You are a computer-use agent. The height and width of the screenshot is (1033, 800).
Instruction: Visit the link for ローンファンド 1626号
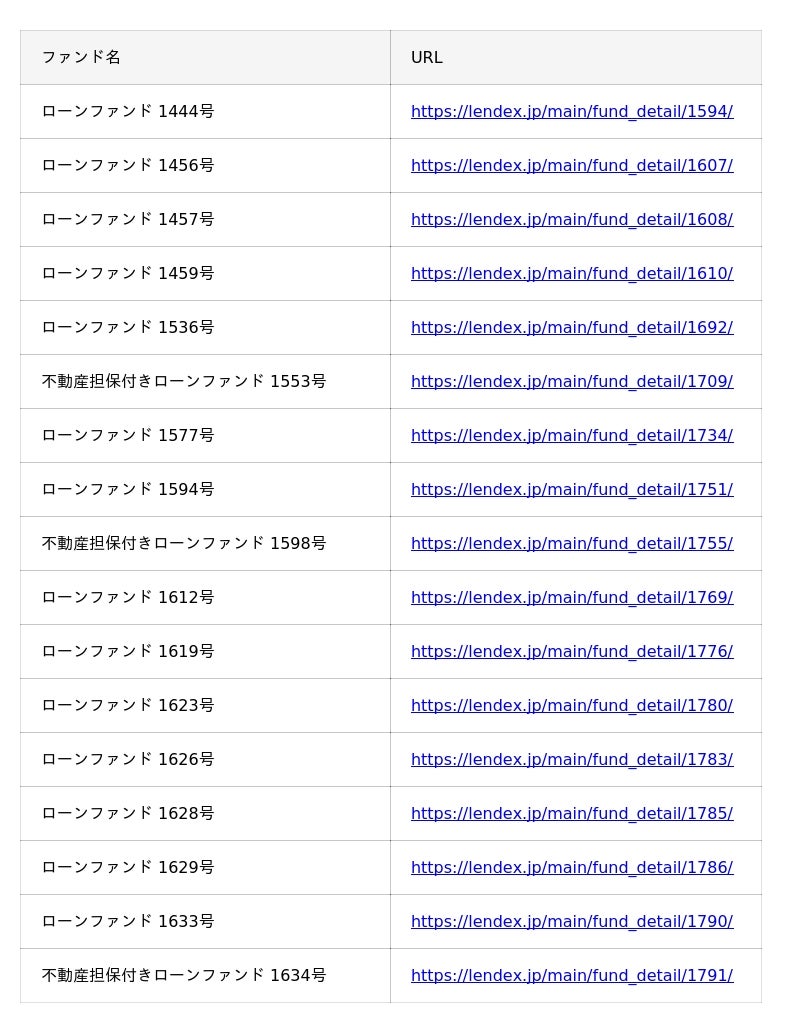click(571, 760)
